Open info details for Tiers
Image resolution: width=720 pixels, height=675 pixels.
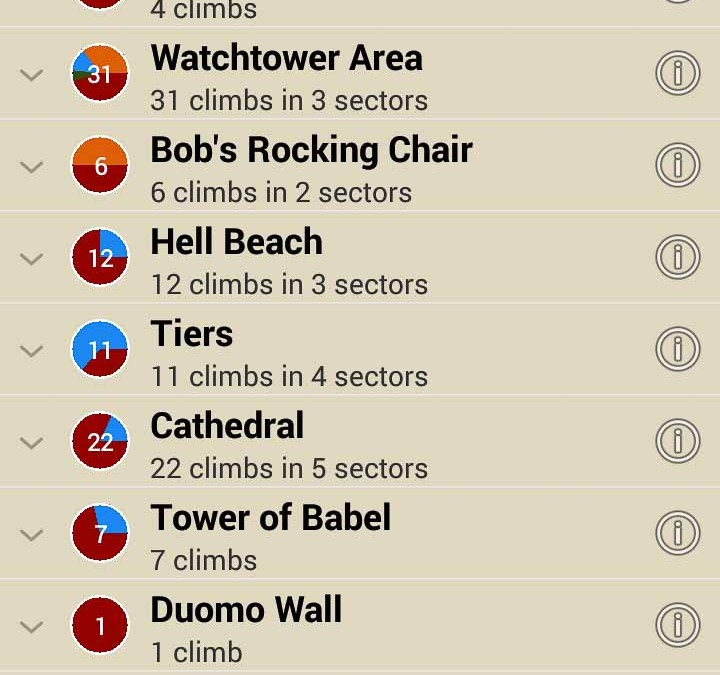tap(677, 350)
